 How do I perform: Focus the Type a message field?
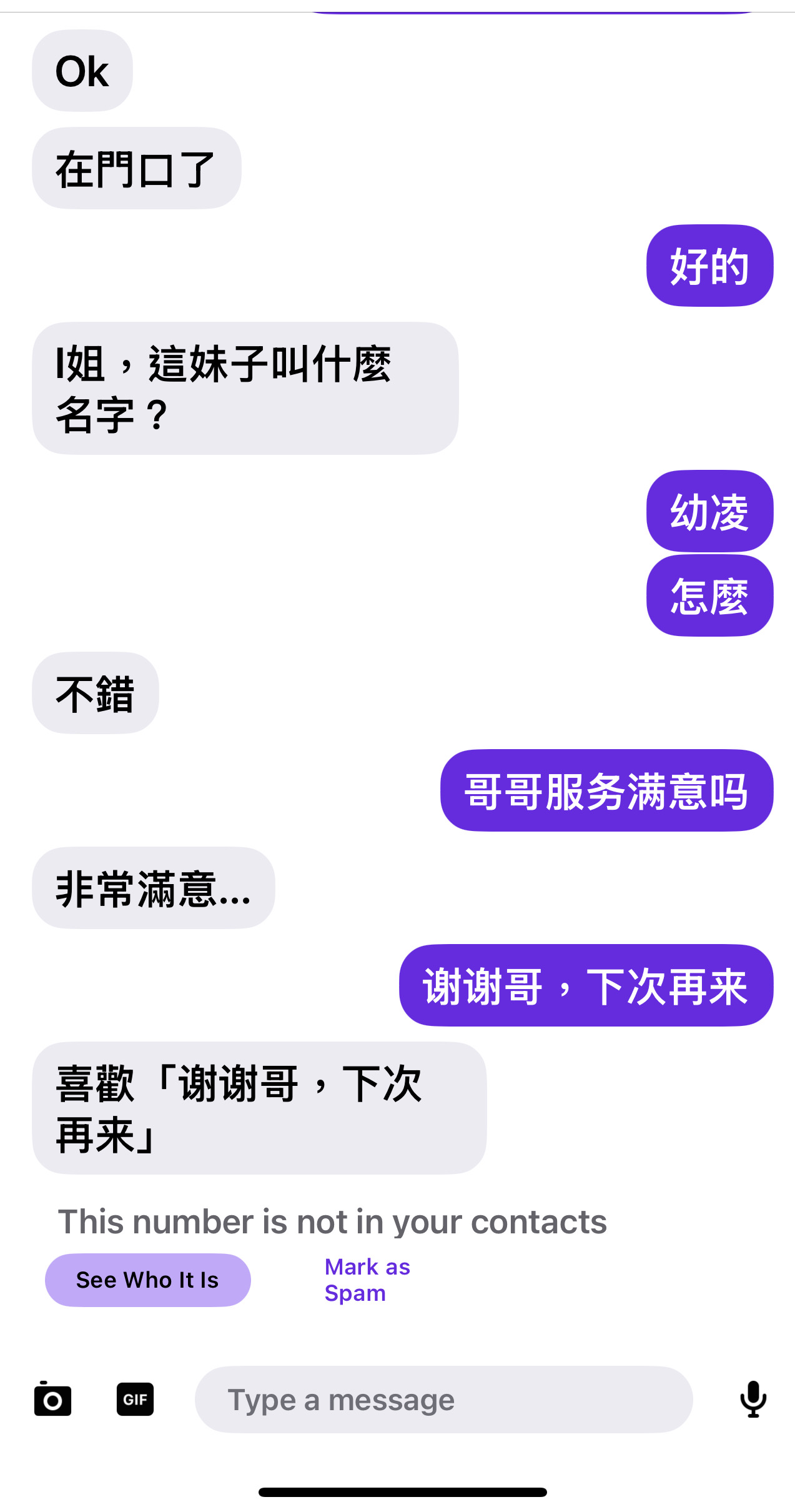coord(443,1400)
